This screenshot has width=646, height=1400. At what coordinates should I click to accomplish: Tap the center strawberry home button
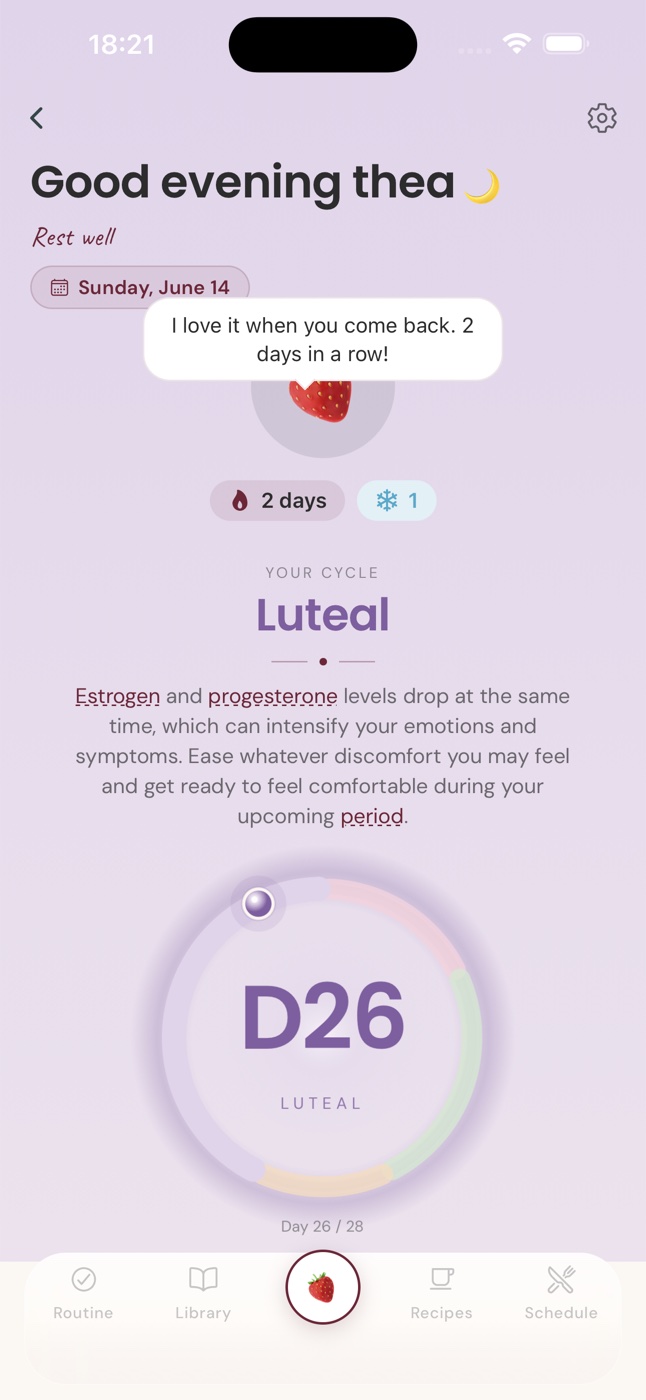pyautogui.click(x=323, y=1287)
